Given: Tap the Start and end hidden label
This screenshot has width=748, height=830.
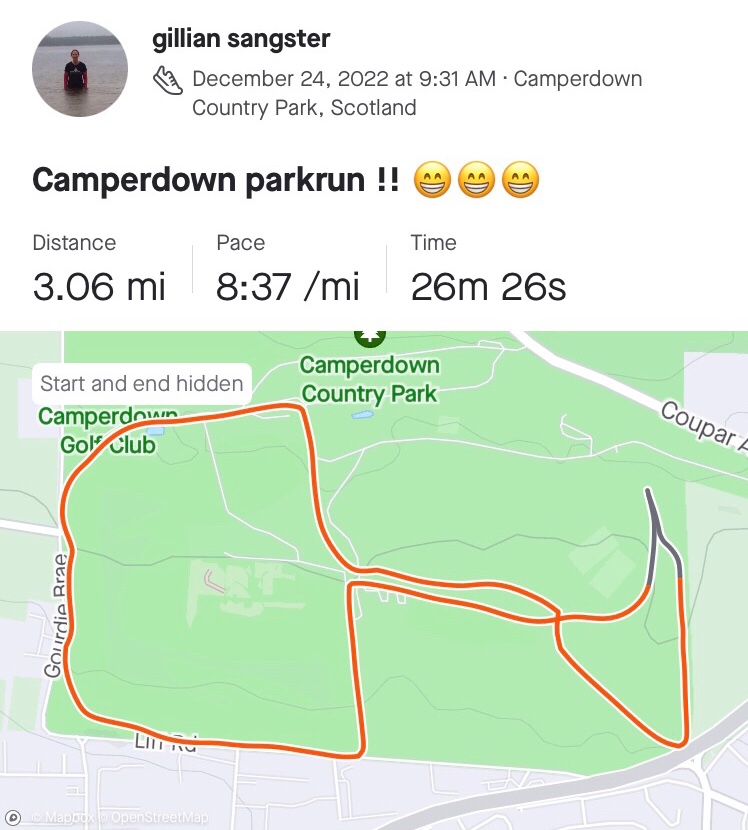Looking at the screenshot, I should (141, 384).
